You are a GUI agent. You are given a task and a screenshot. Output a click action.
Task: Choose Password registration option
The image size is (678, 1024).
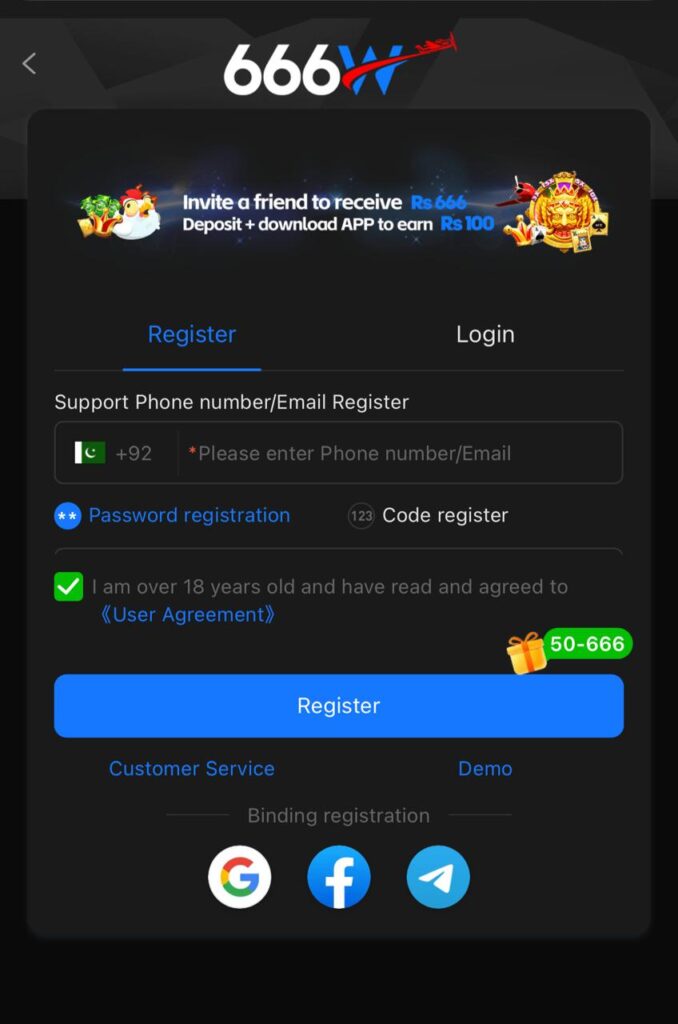click(173, 516)
